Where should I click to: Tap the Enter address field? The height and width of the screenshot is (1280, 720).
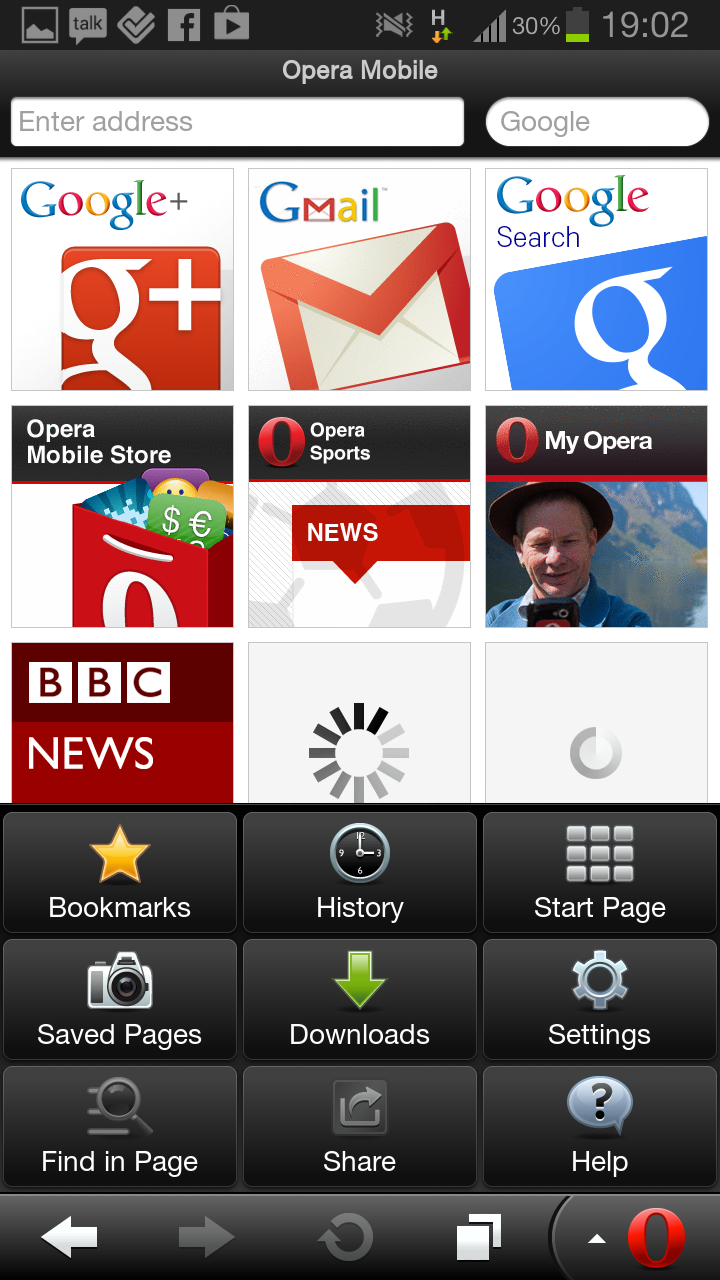point(236,121)
